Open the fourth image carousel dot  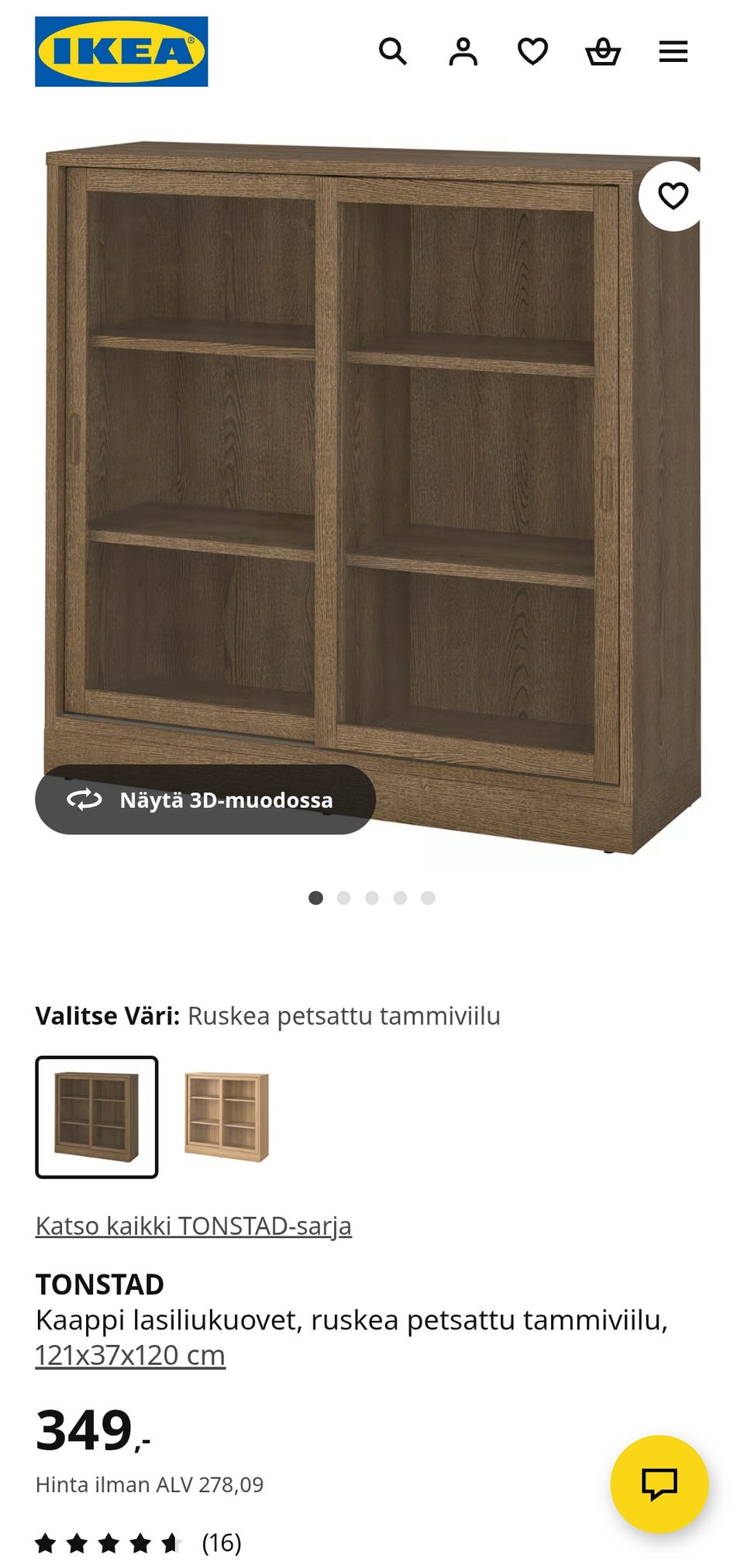(x=400, y=898)
